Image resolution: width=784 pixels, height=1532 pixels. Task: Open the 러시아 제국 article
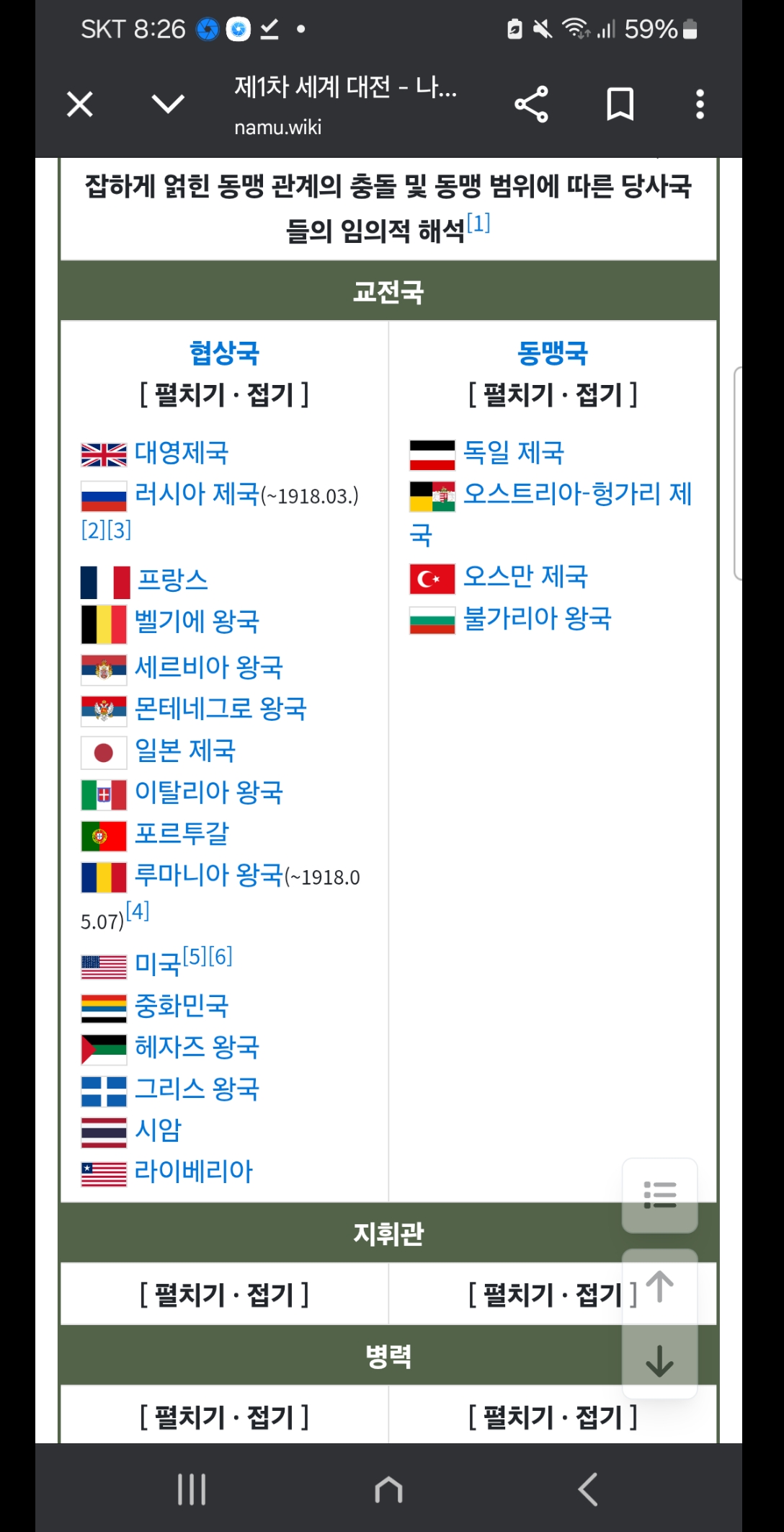click(197, 495)
